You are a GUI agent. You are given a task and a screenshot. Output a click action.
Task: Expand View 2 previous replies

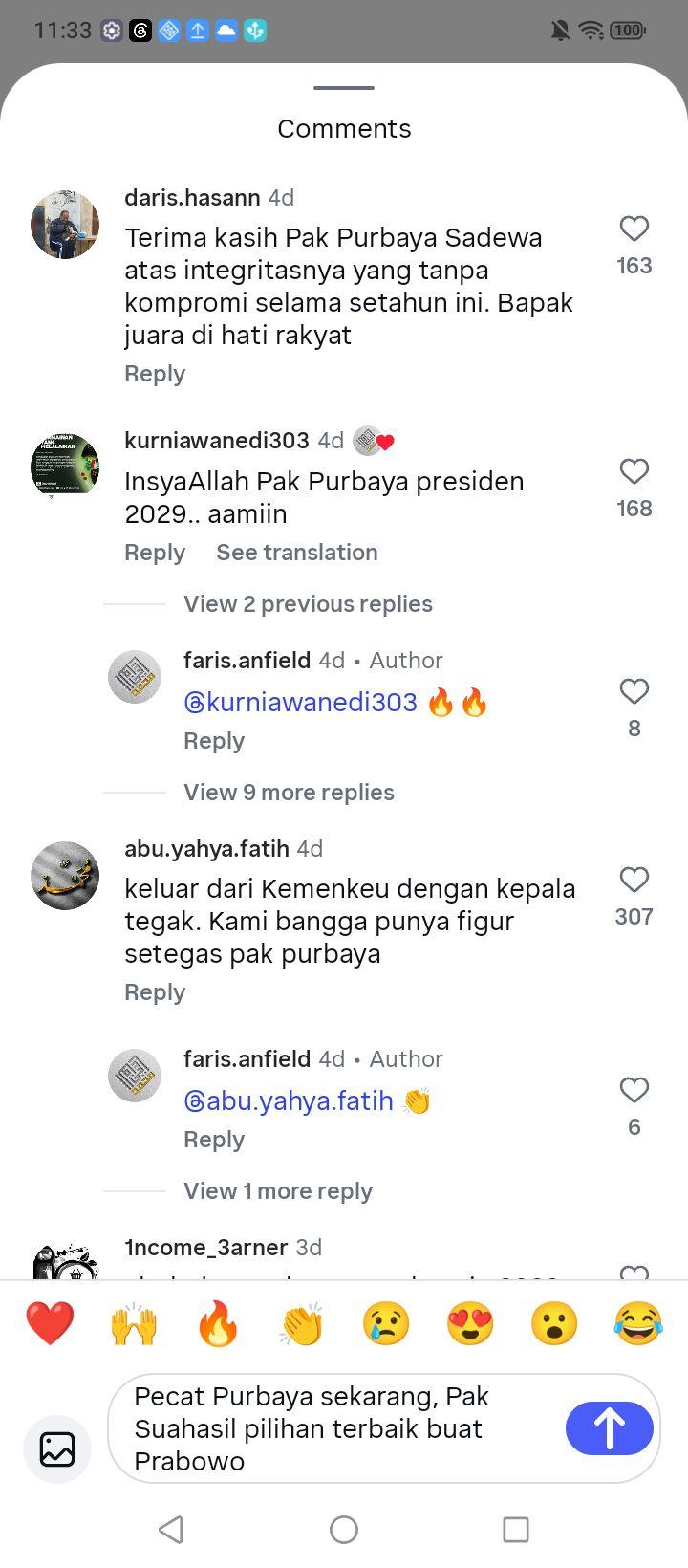pos(308,604)
